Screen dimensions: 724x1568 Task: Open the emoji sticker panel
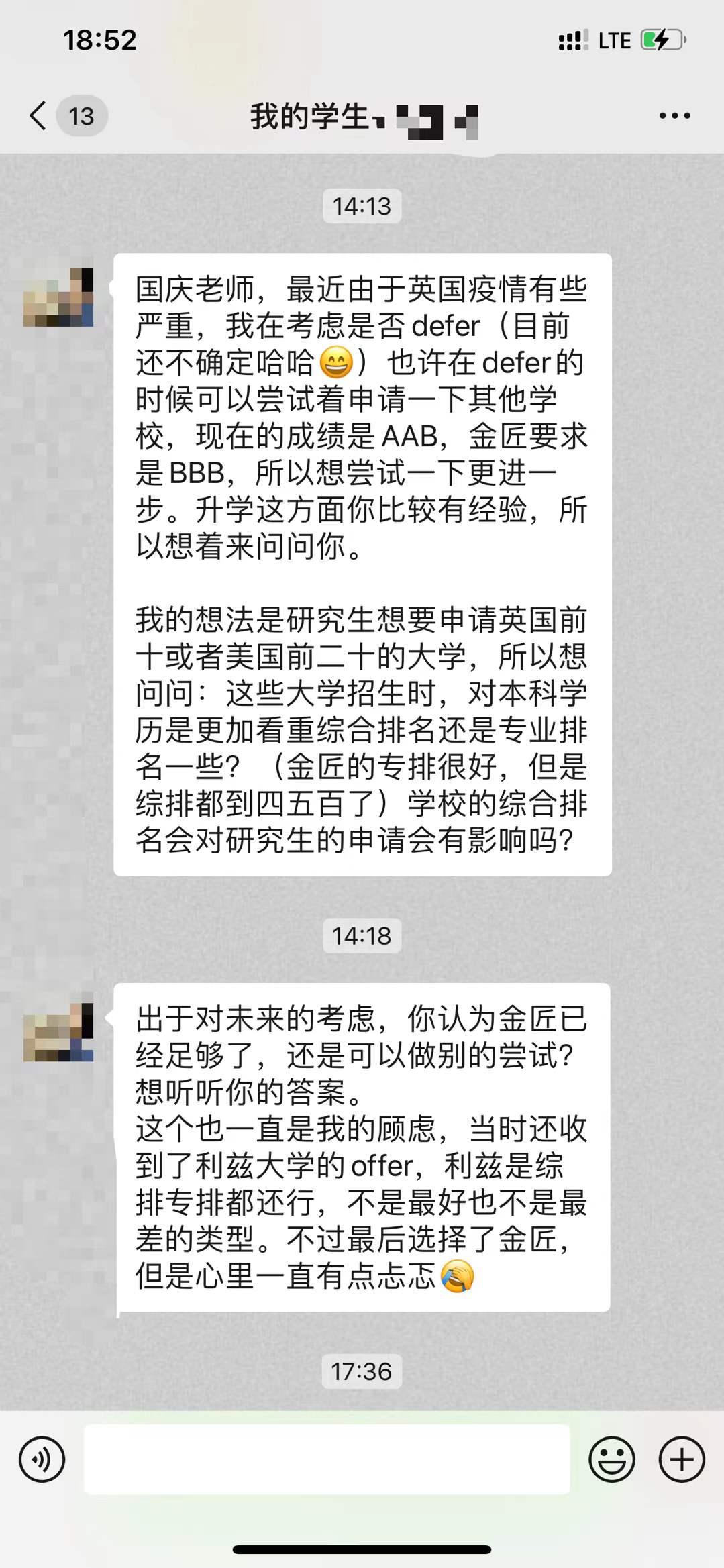coord(611,1459)
